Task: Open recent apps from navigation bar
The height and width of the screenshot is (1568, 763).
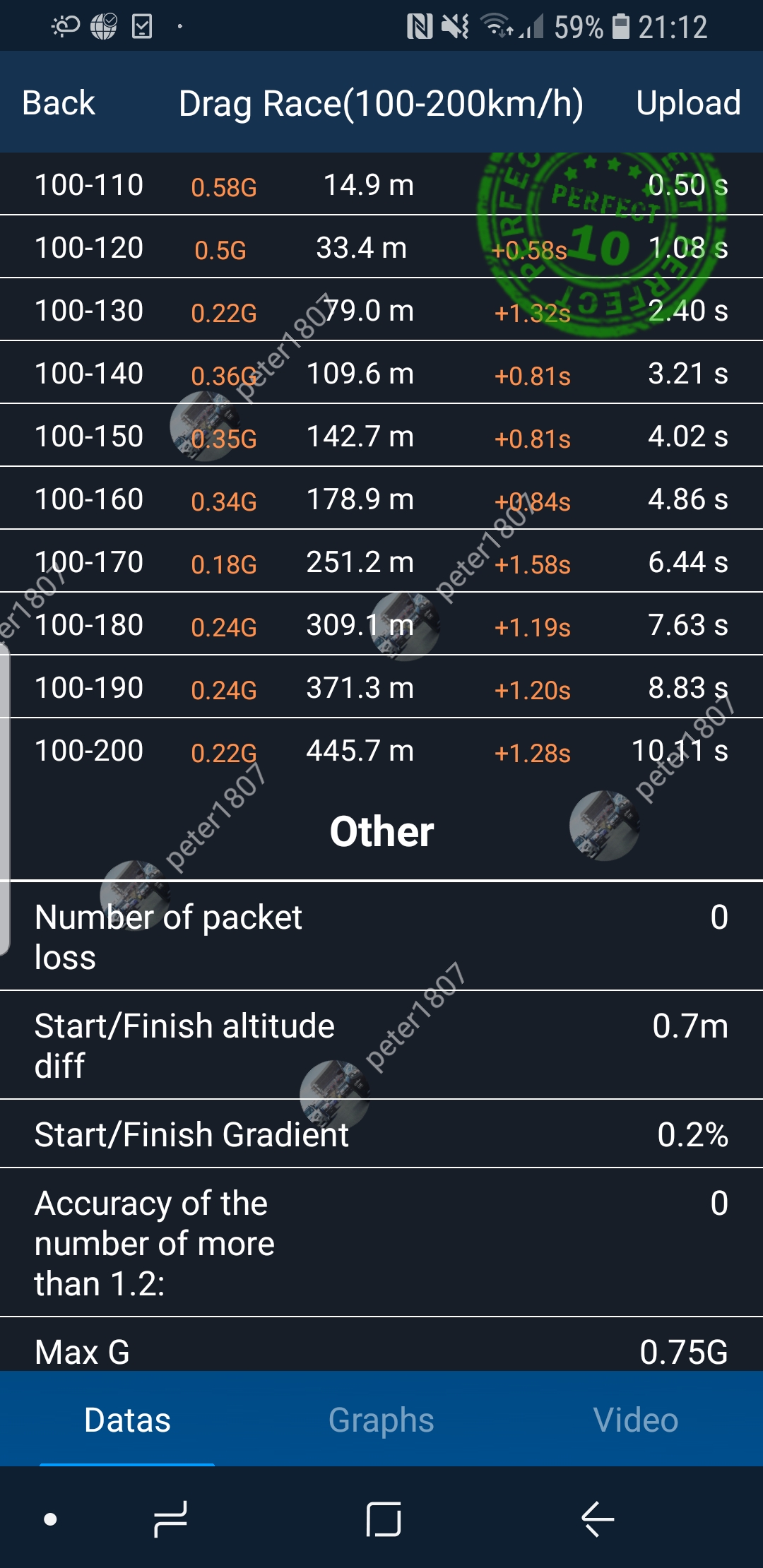Action: point(170,1519)
